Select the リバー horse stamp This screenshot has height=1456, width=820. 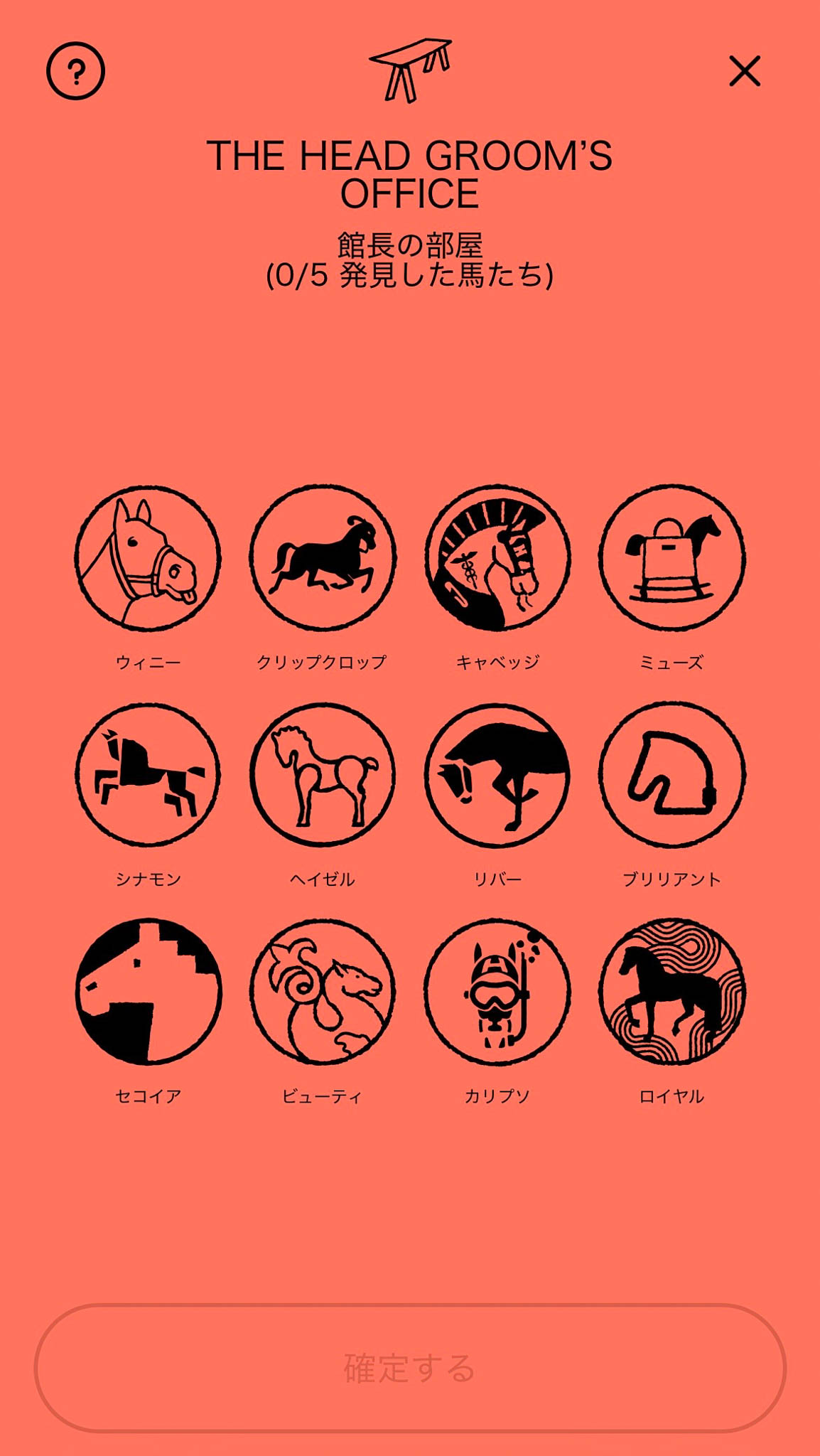(x=497, y=776)
